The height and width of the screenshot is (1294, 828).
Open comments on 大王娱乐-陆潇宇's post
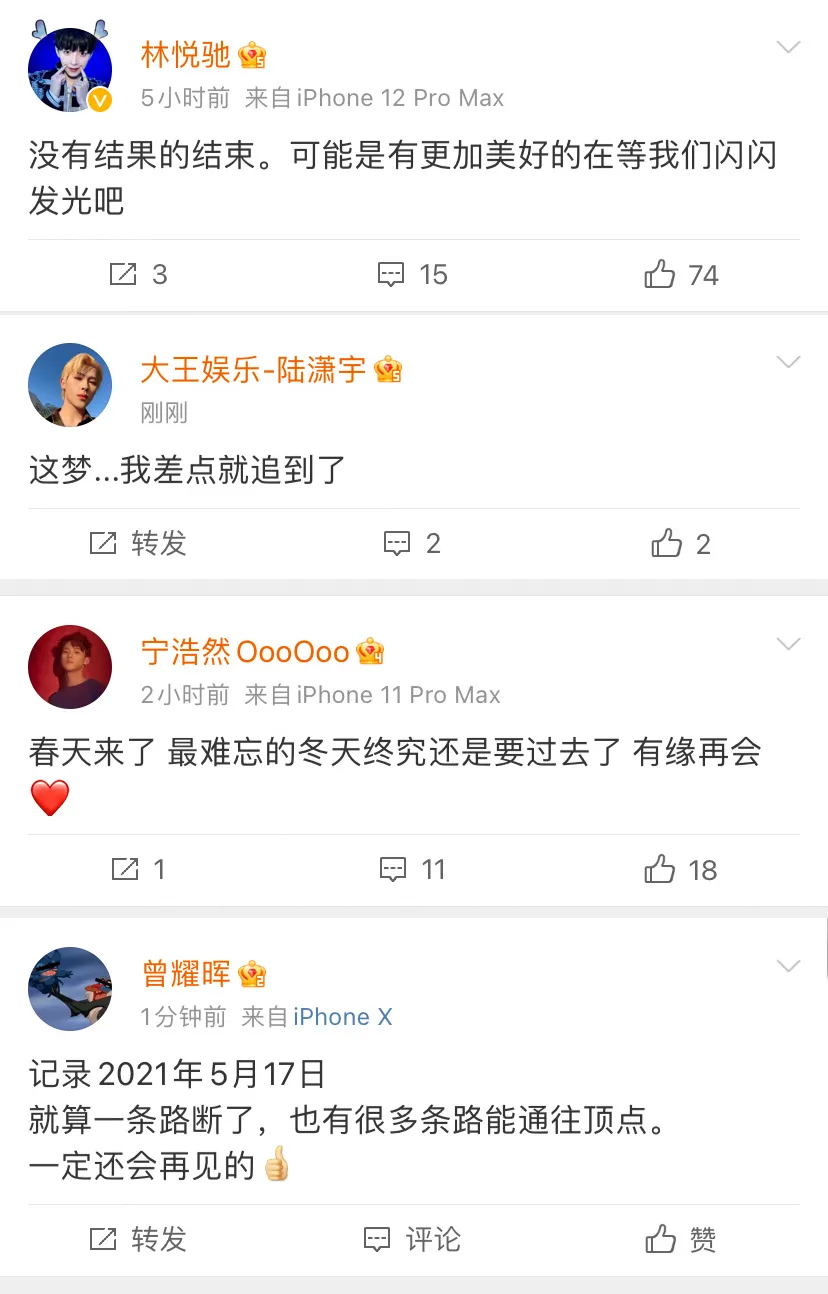point(412,543)
